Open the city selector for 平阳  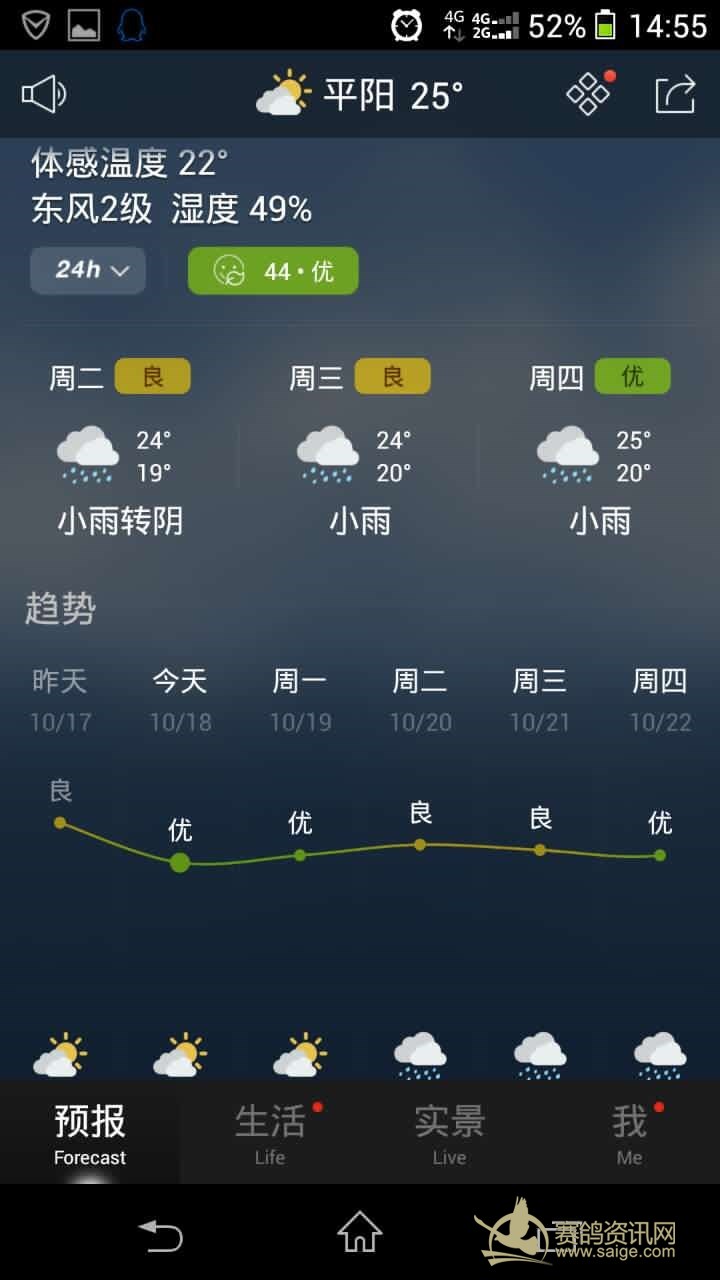click(x=360, y=95)
